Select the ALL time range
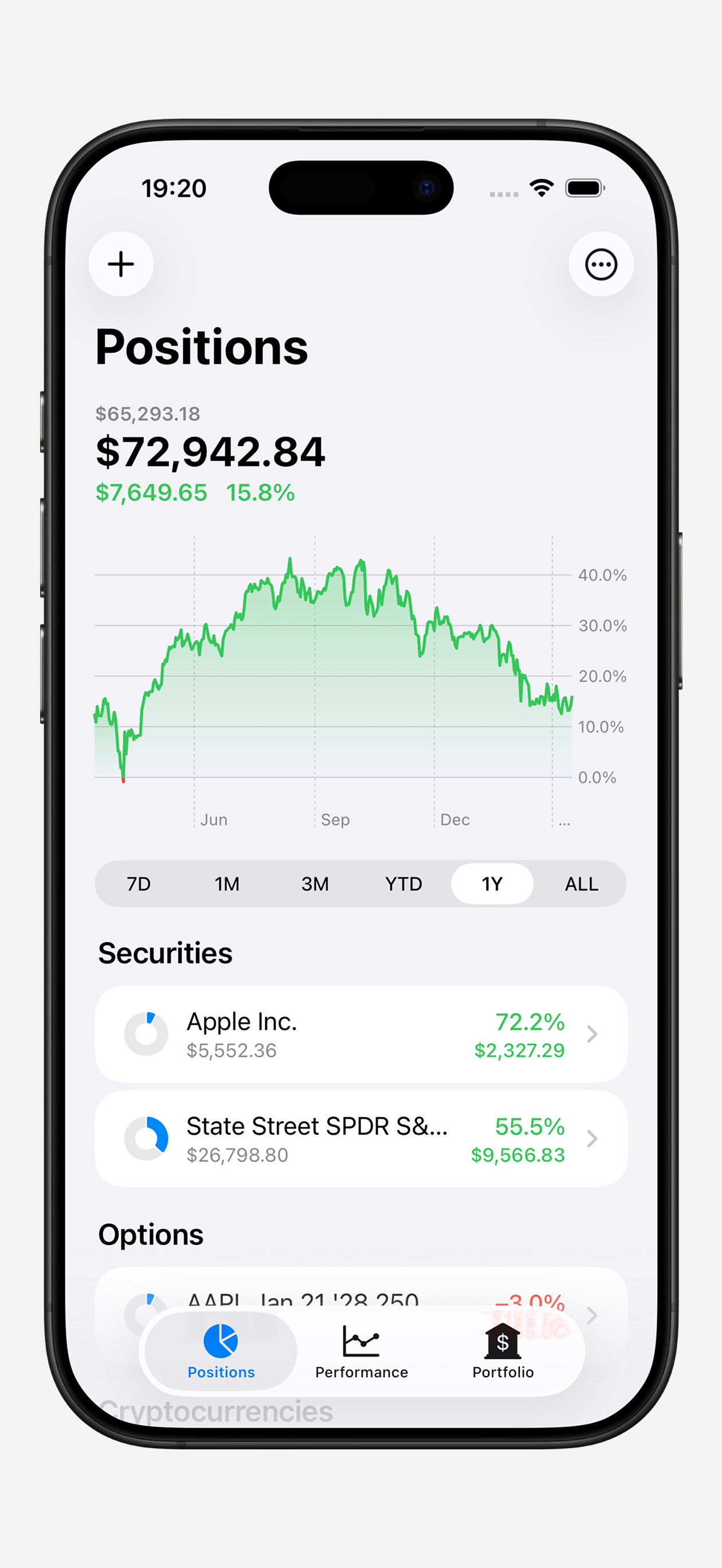Viewport: 722px width, 1568px height. pos(581,883)
